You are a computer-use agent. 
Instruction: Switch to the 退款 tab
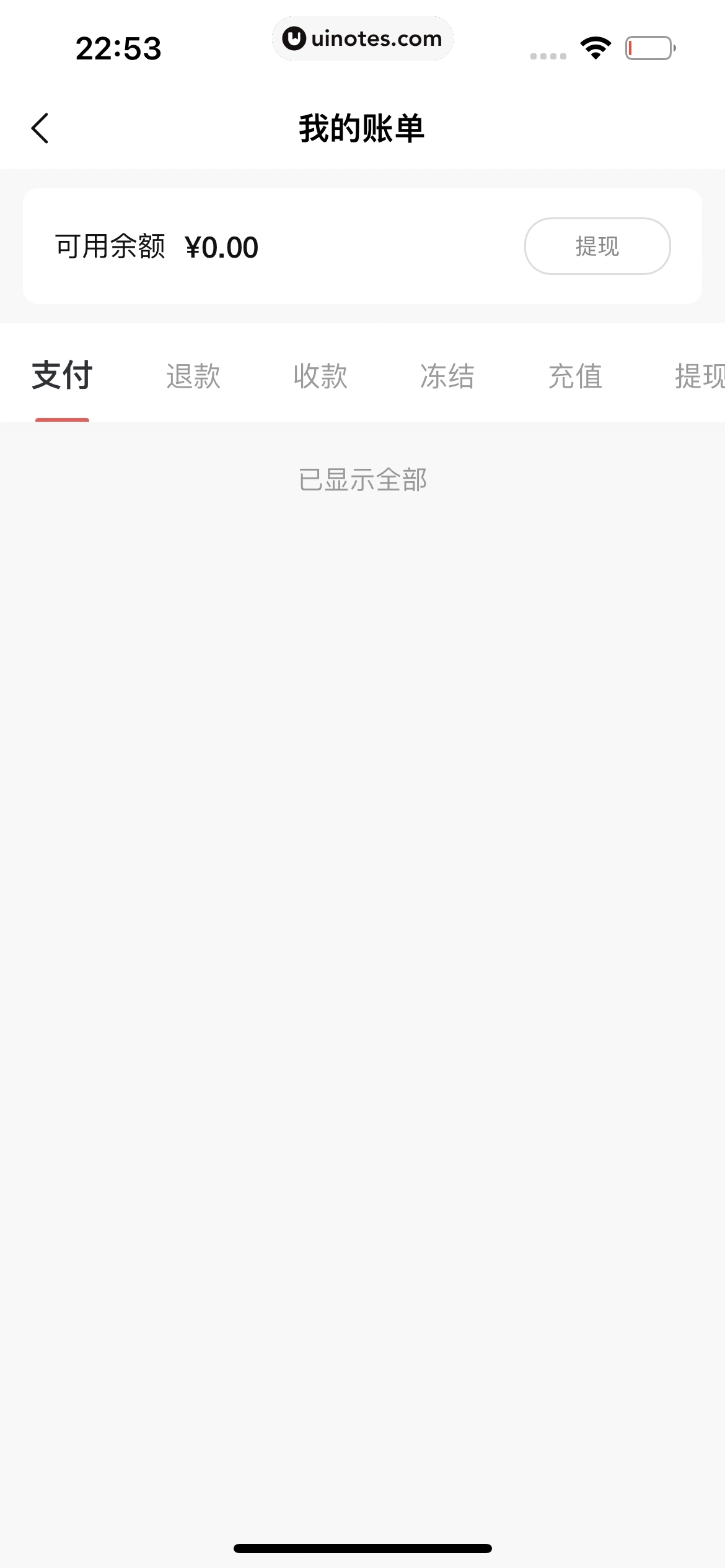193,376
